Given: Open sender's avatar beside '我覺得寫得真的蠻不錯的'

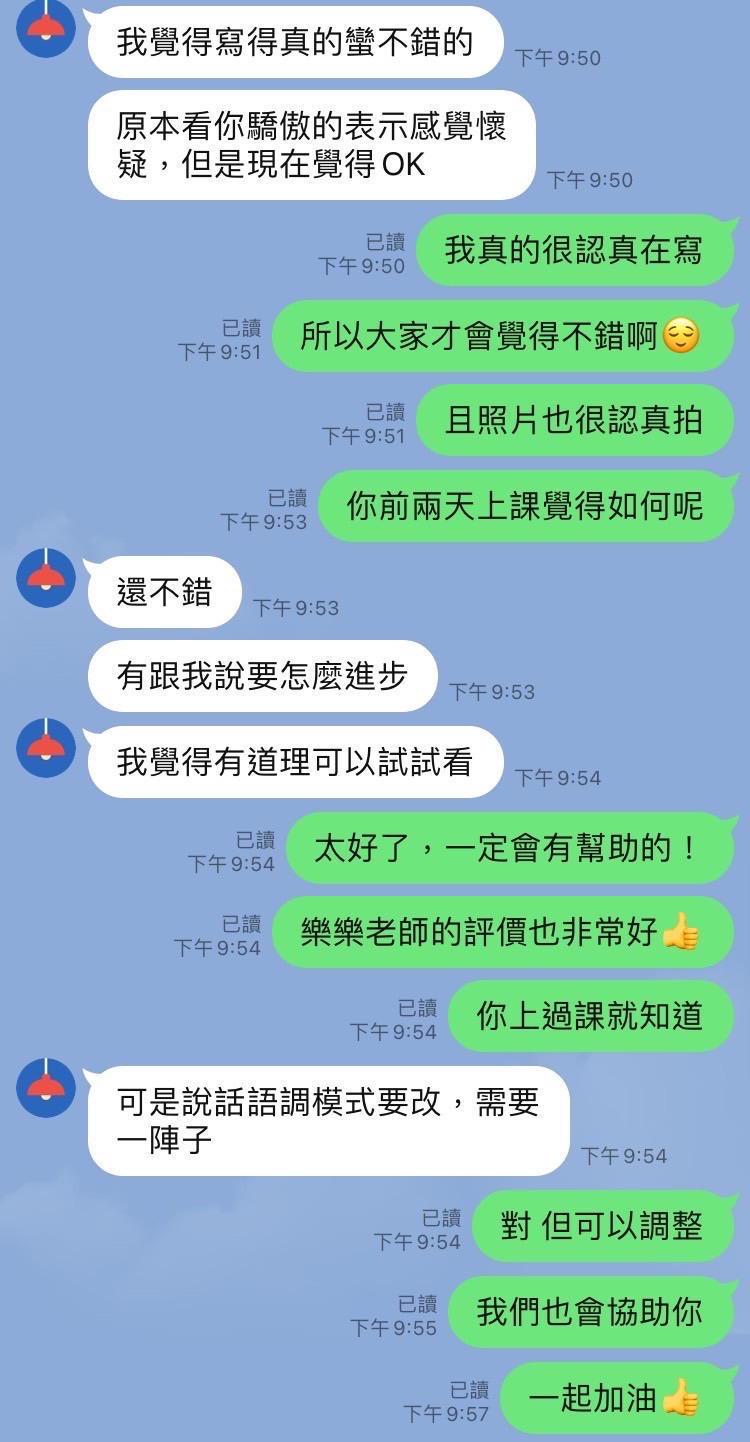Looking at the screenshot, I should (46, 29).
